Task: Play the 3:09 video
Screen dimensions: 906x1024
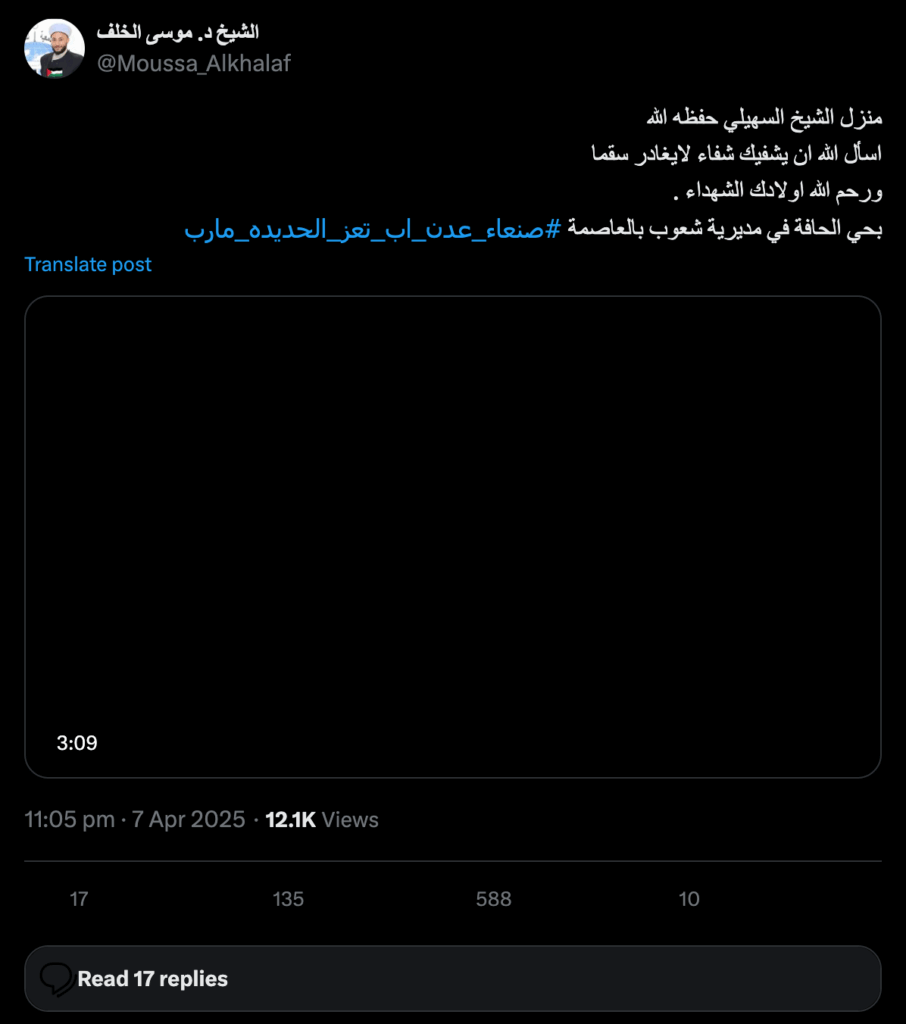Action: pyautogui.click(x=452, y=536)
